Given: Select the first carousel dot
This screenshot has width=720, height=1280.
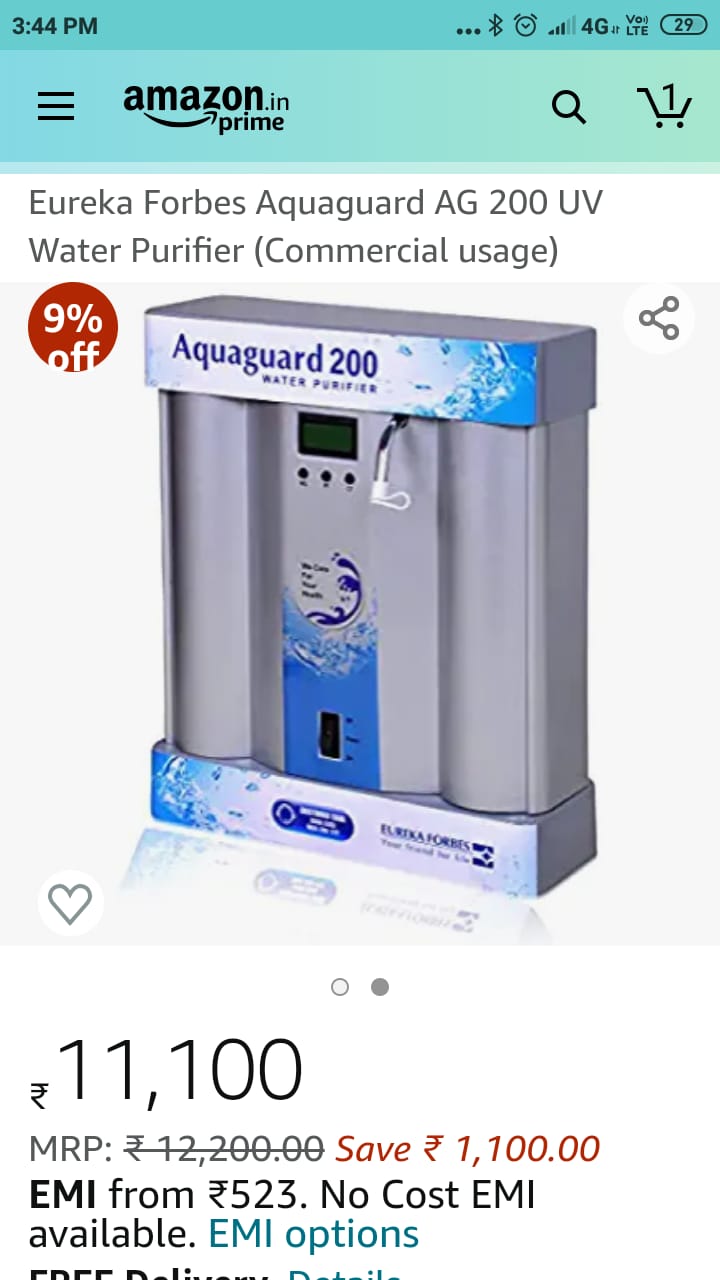Looking at the screenshot, I should pos(340,987).
